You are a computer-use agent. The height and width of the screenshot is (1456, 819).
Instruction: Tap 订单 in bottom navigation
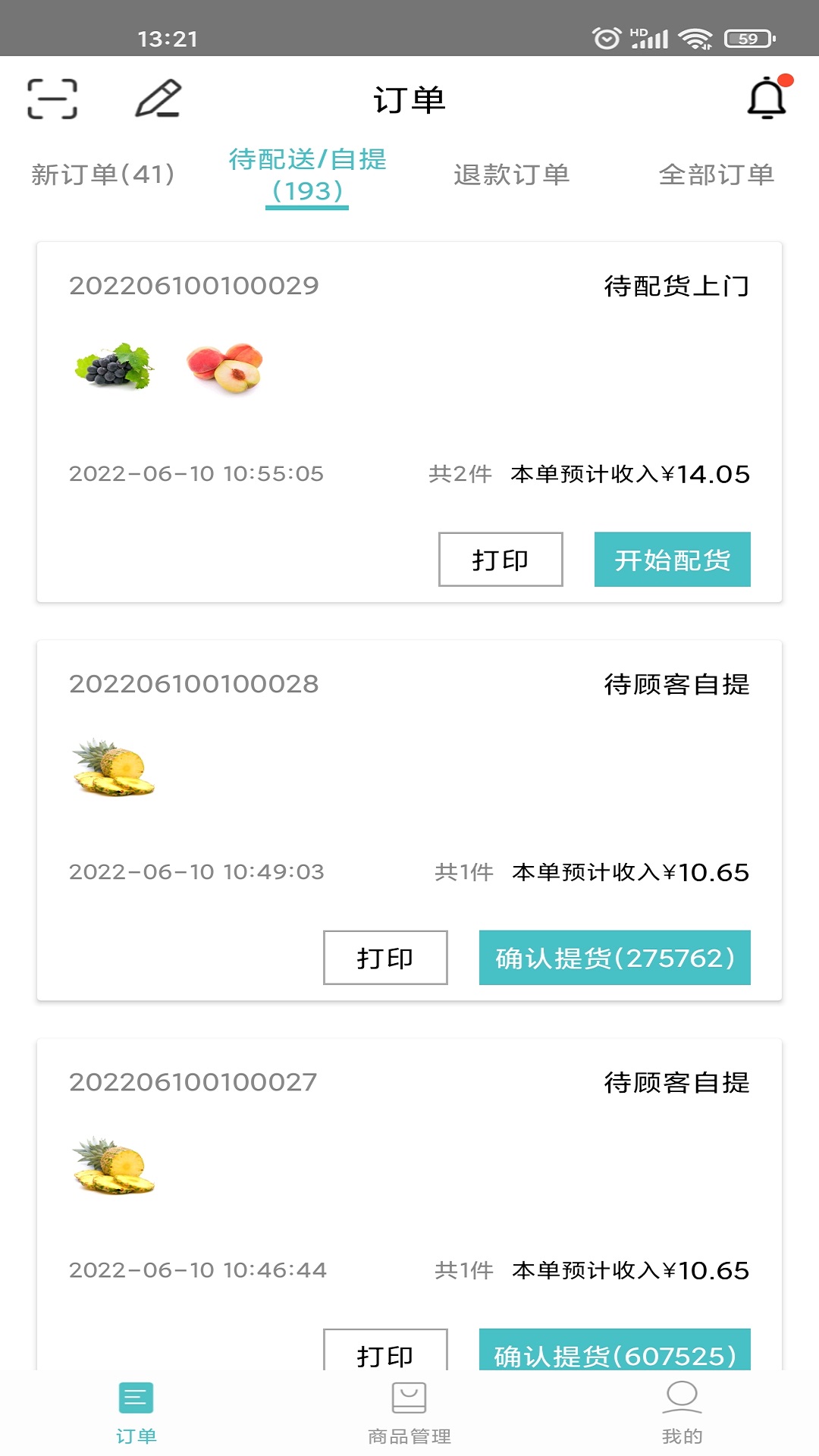pos(136,1412)
